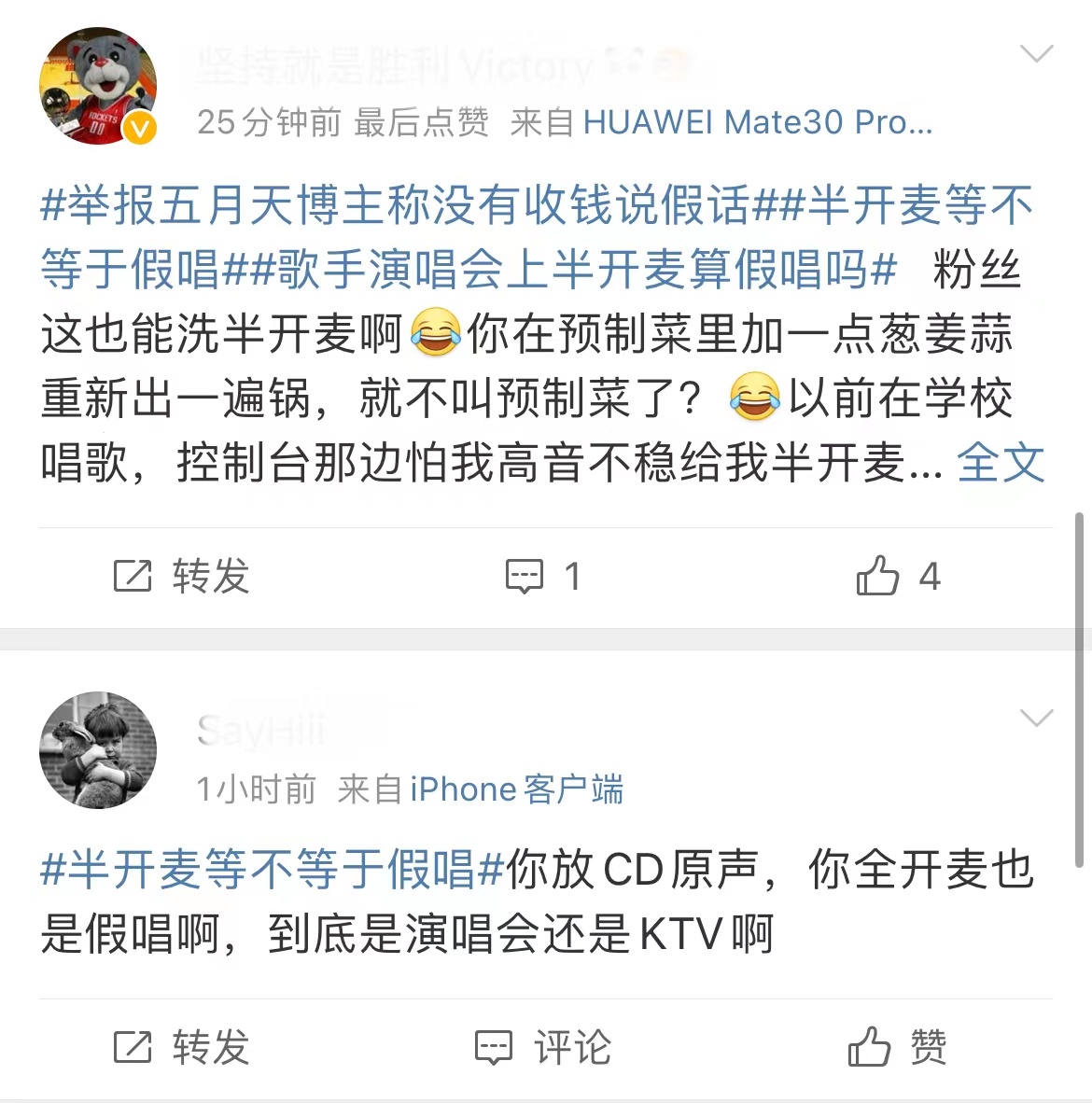The height and width of the screenshot is (1103, 1092).
Task: Expand the dropdown chevron on Victory's post
Action: (1037, 54)
